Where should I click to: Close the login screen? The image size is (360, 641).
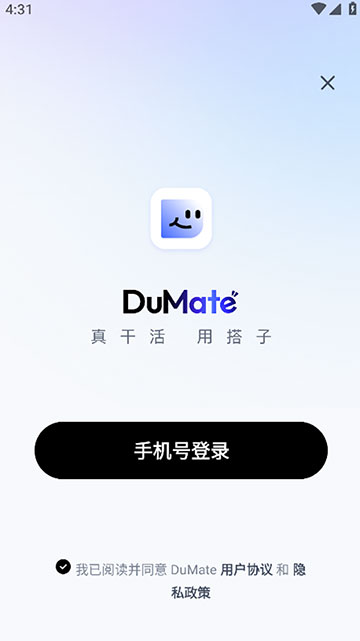[x=327, y=83]
